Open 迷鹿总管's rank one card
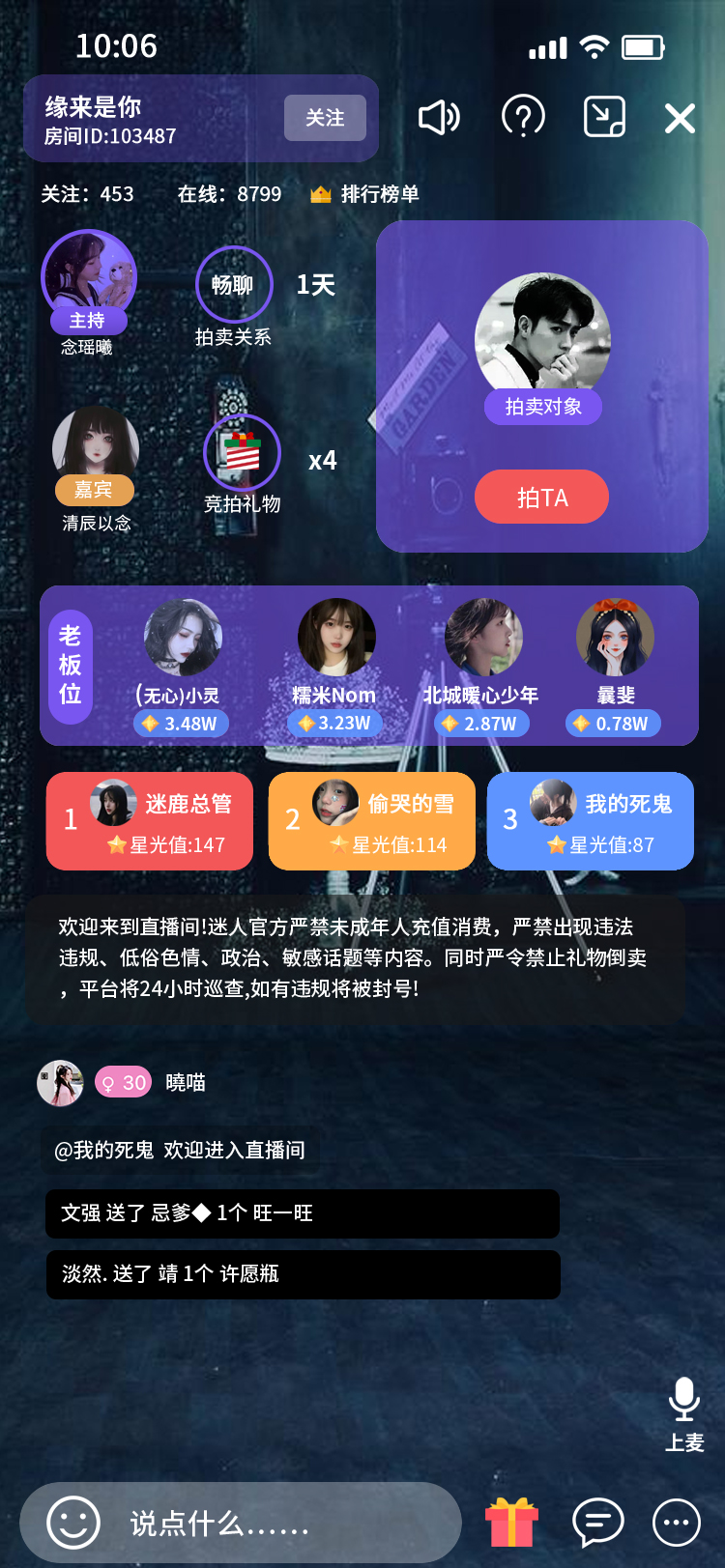Screen dimensions: 725x1568 coord(150,821)
